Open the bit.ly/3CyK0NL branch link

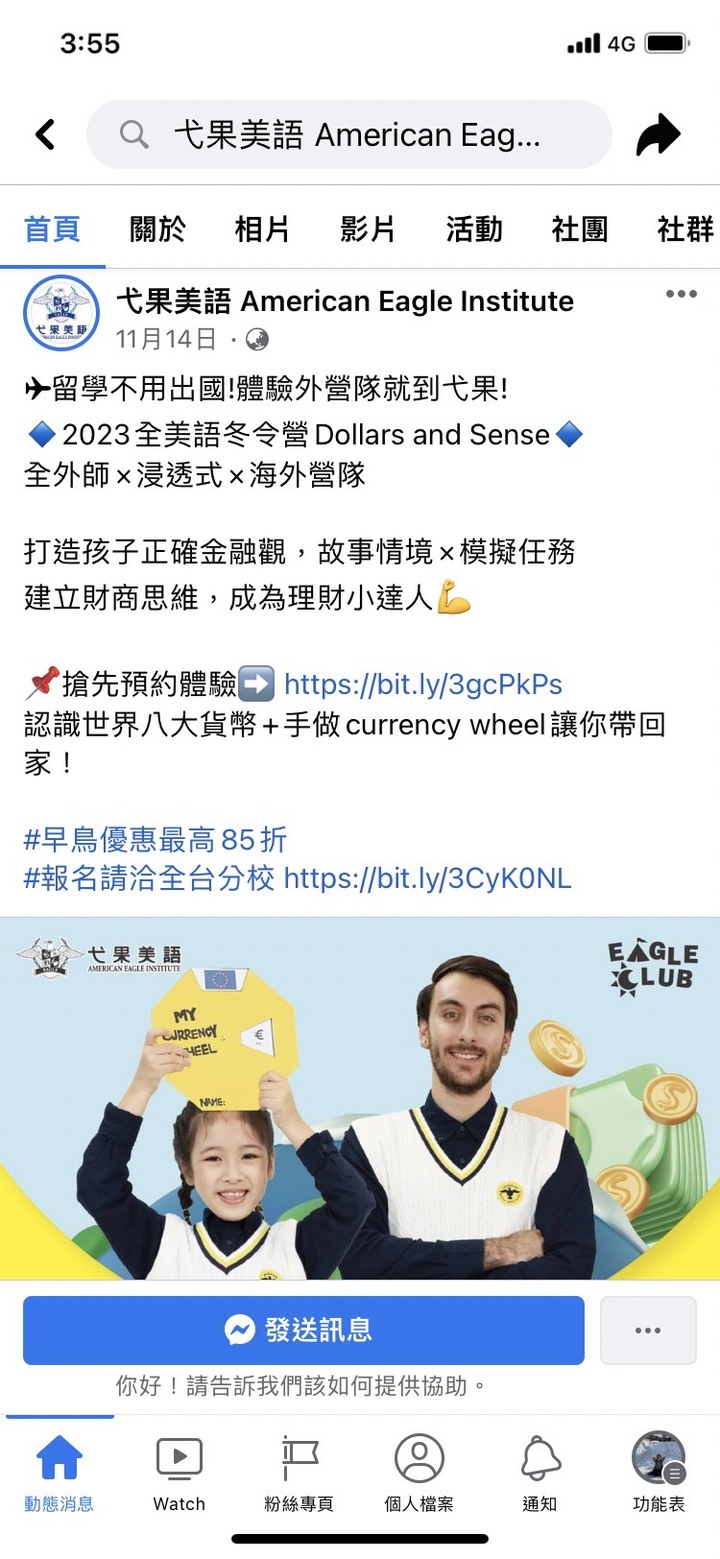tap(428, 879)
